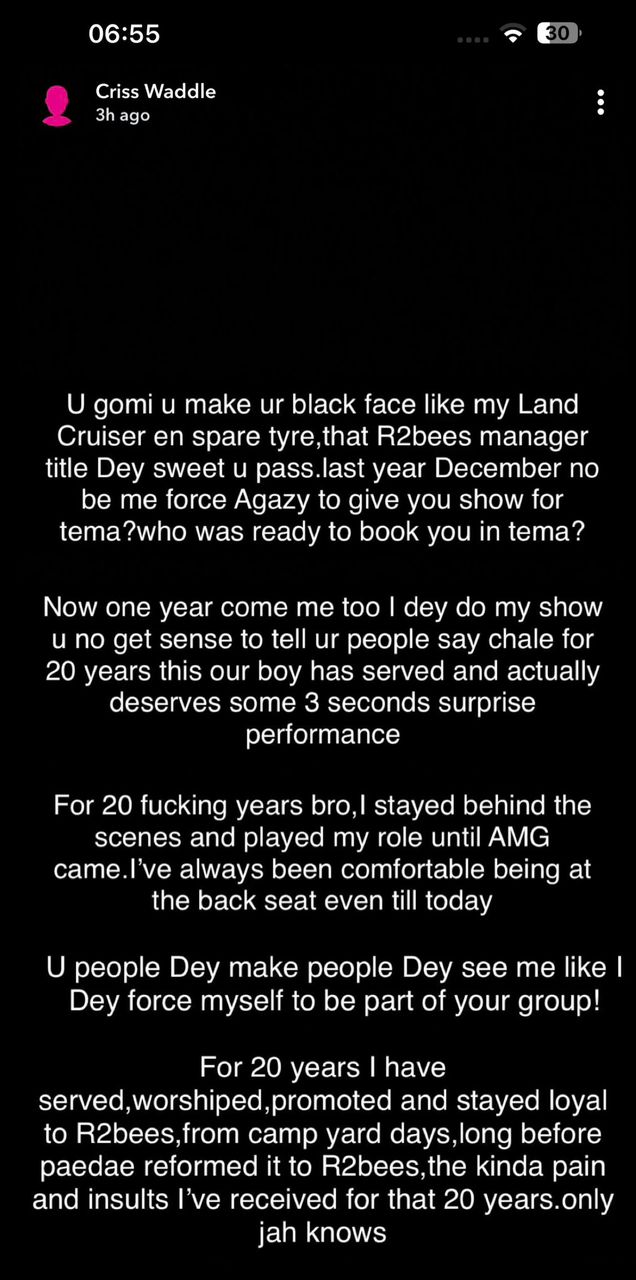The height and width of the screenshot is (1280, 636).
Task: Tap the Criss Waddle username
Action: tap(156, 92)
